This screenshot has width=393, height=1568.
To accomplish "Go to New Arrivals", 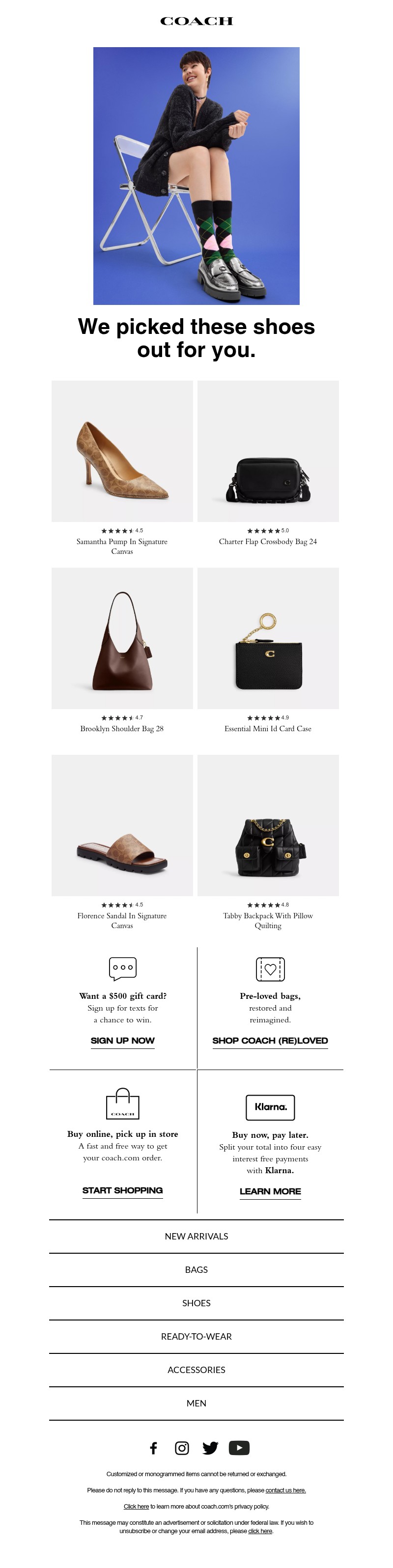I will tap(196, 1236).
